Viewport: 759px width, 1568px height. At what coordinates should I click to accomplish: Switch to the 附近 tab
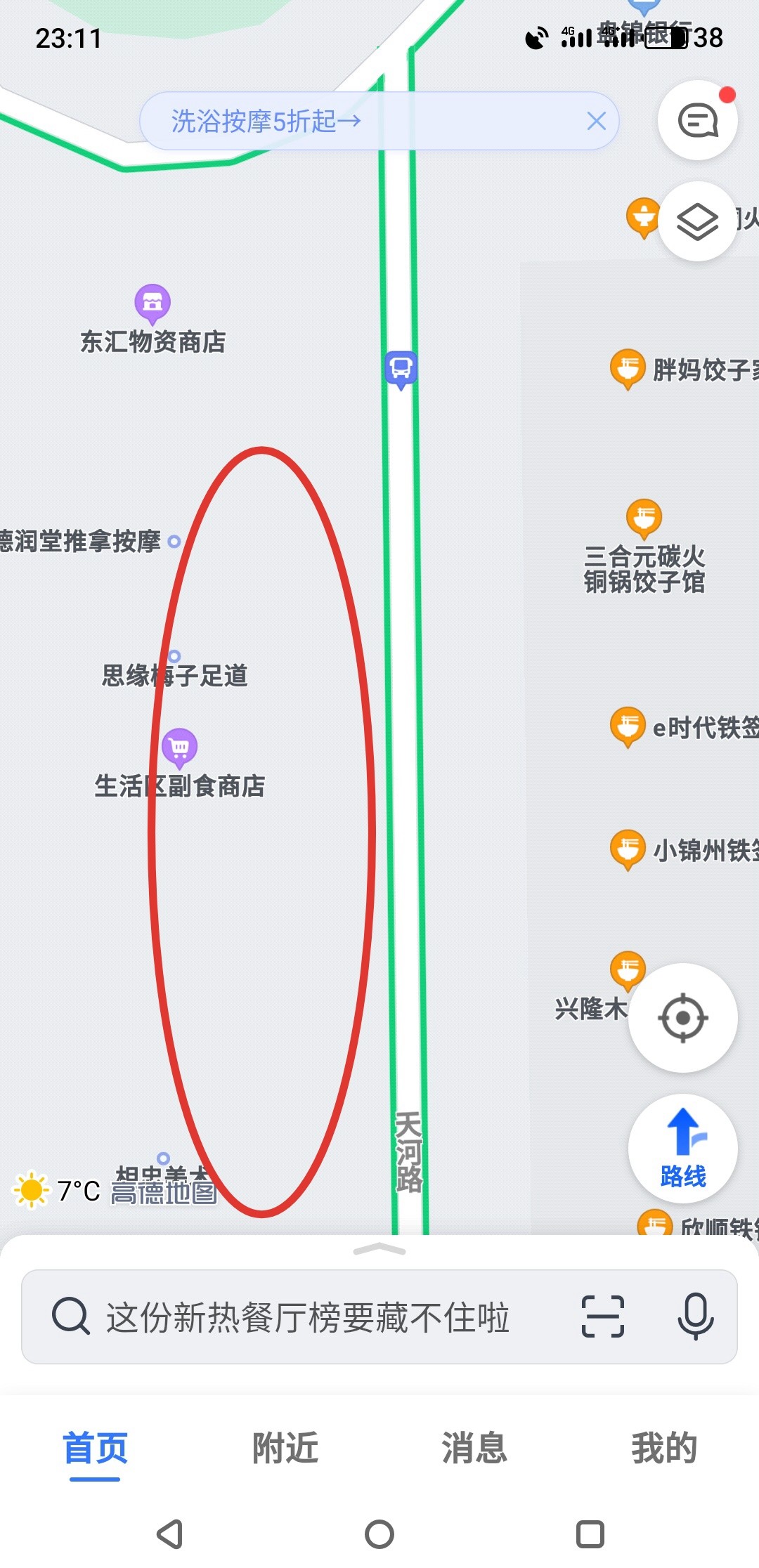tap(285, 1449)
